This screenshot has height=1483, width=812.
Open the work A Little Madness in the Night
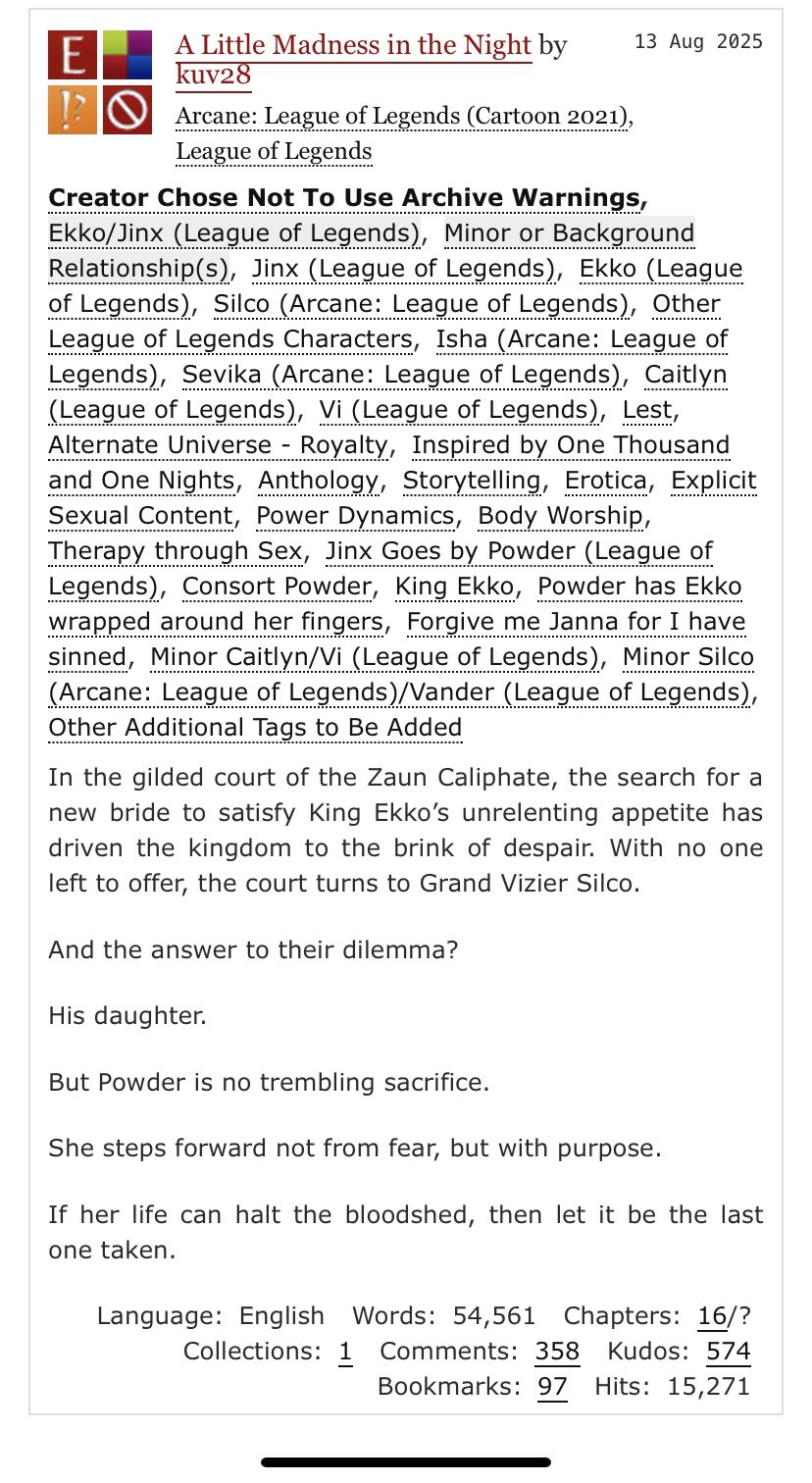tap(354, 45)
